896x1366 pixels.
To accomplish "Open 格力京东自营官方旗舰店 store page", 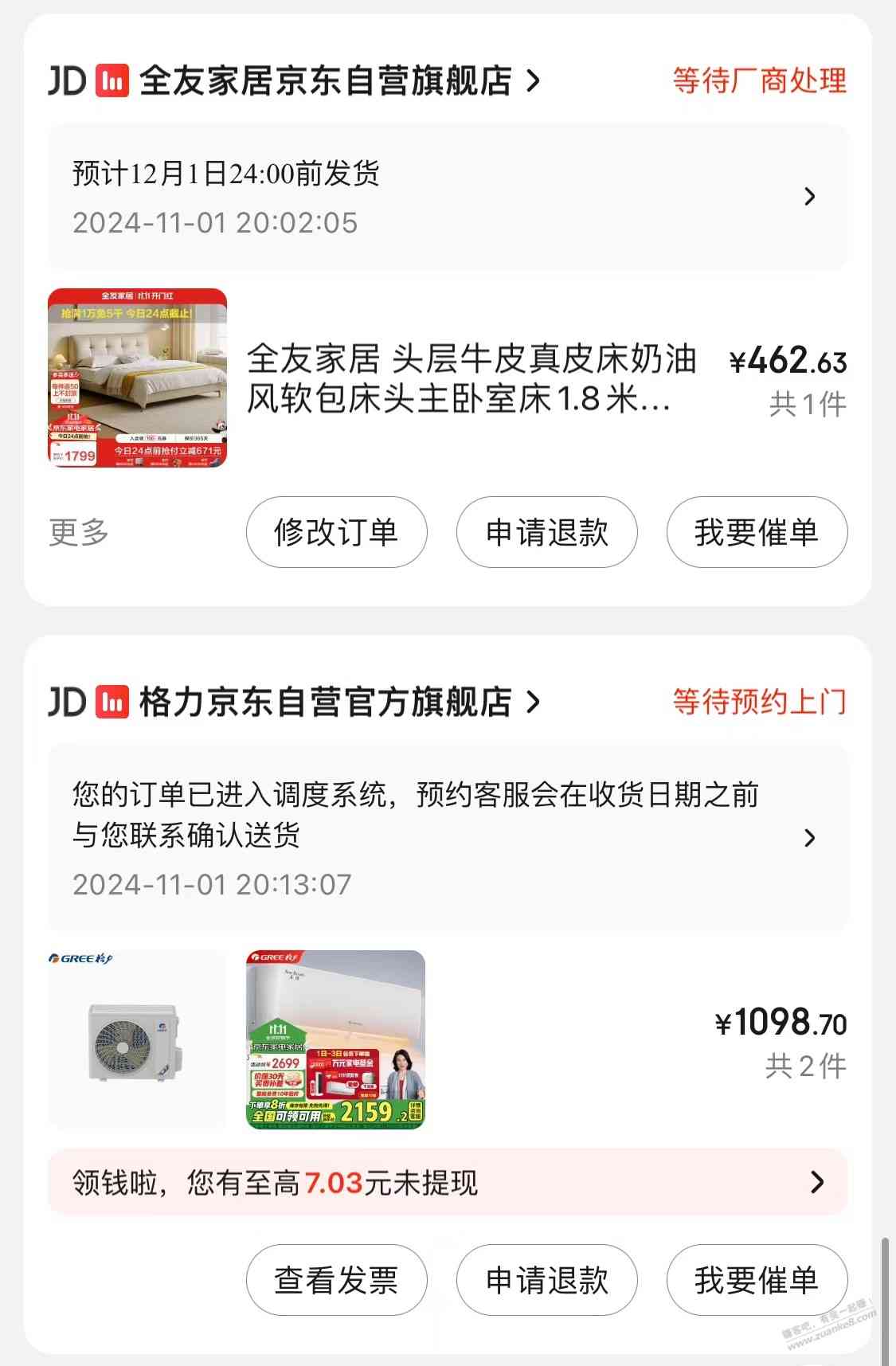I will pos(325,702).
